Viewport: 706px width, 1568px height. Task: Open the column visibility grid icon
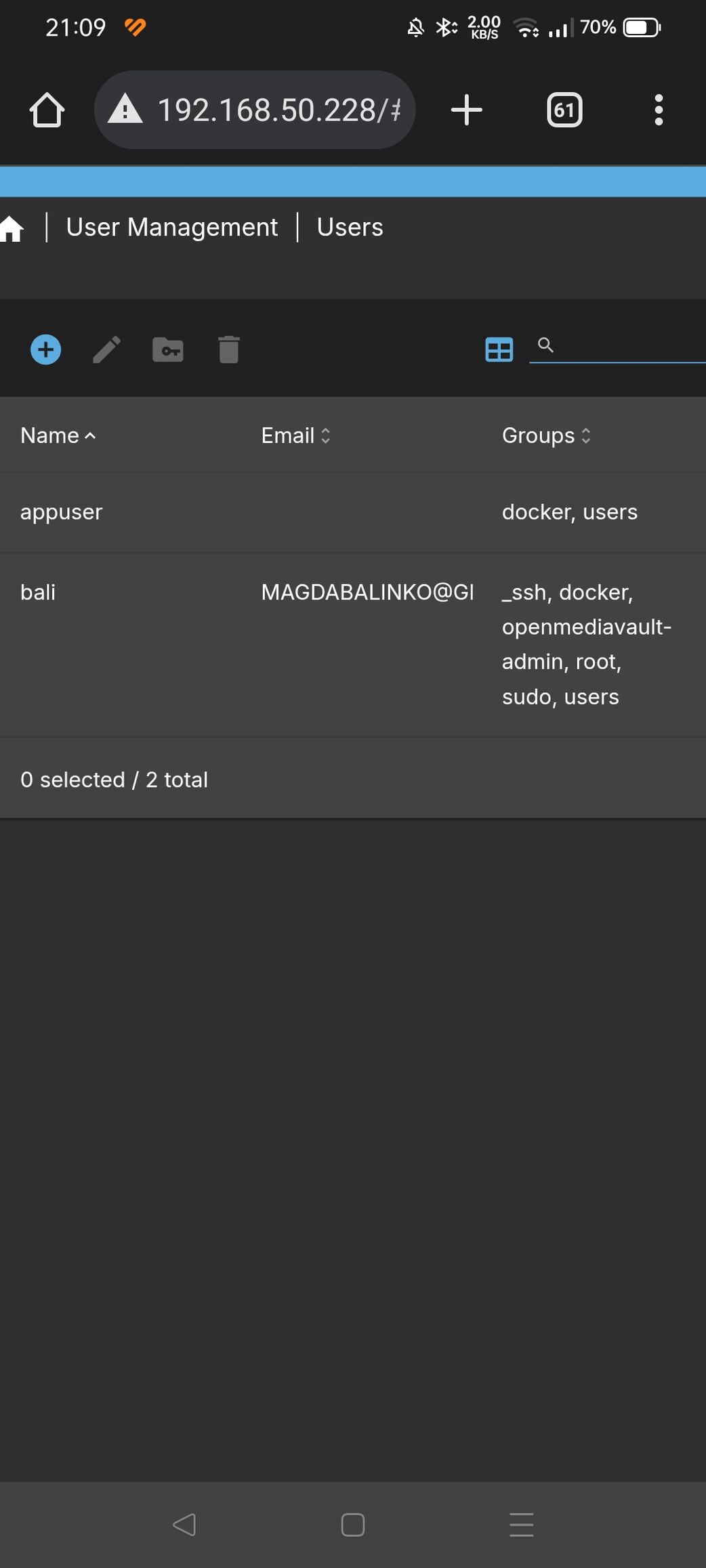point(499,349)
